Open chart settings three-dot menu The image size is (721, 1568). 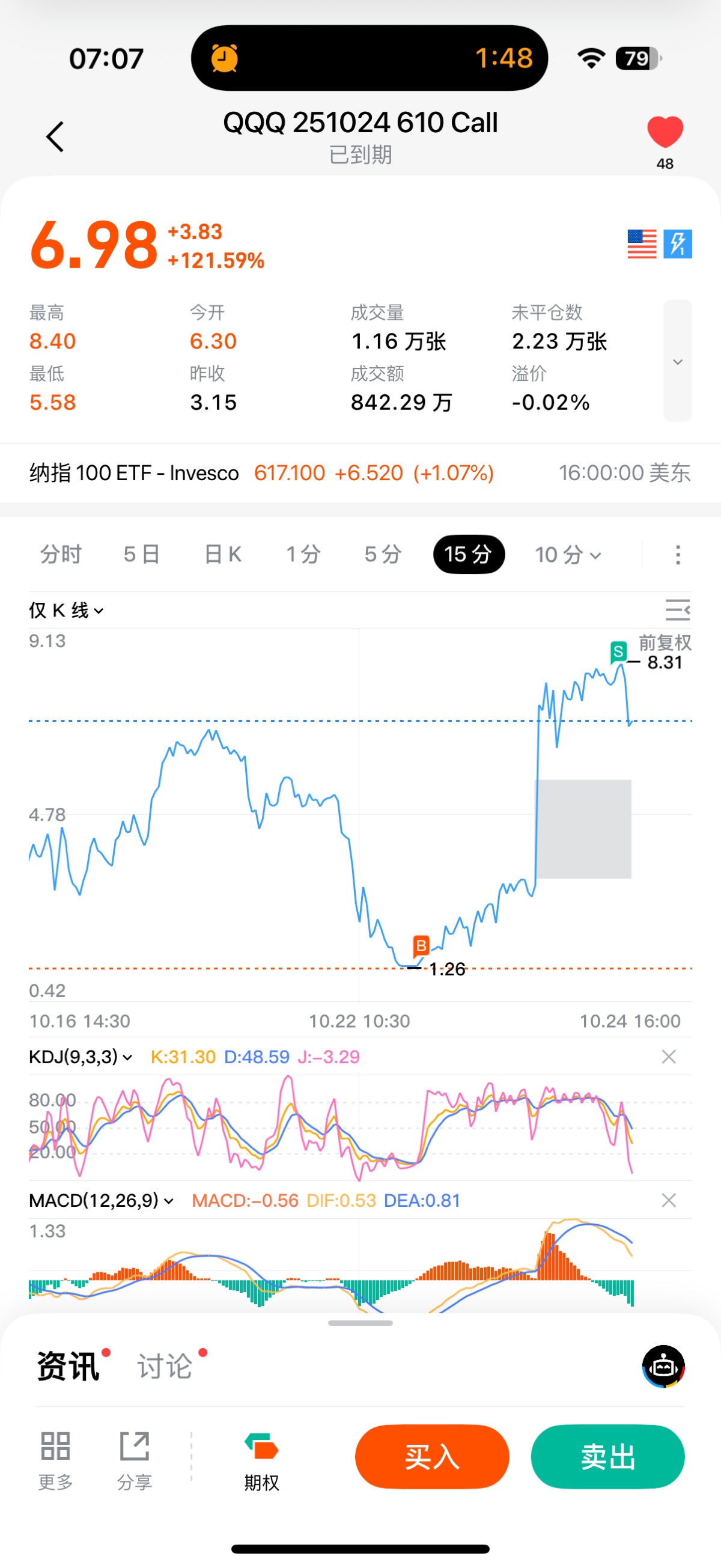pyautogui.click(x=678, y=555)
